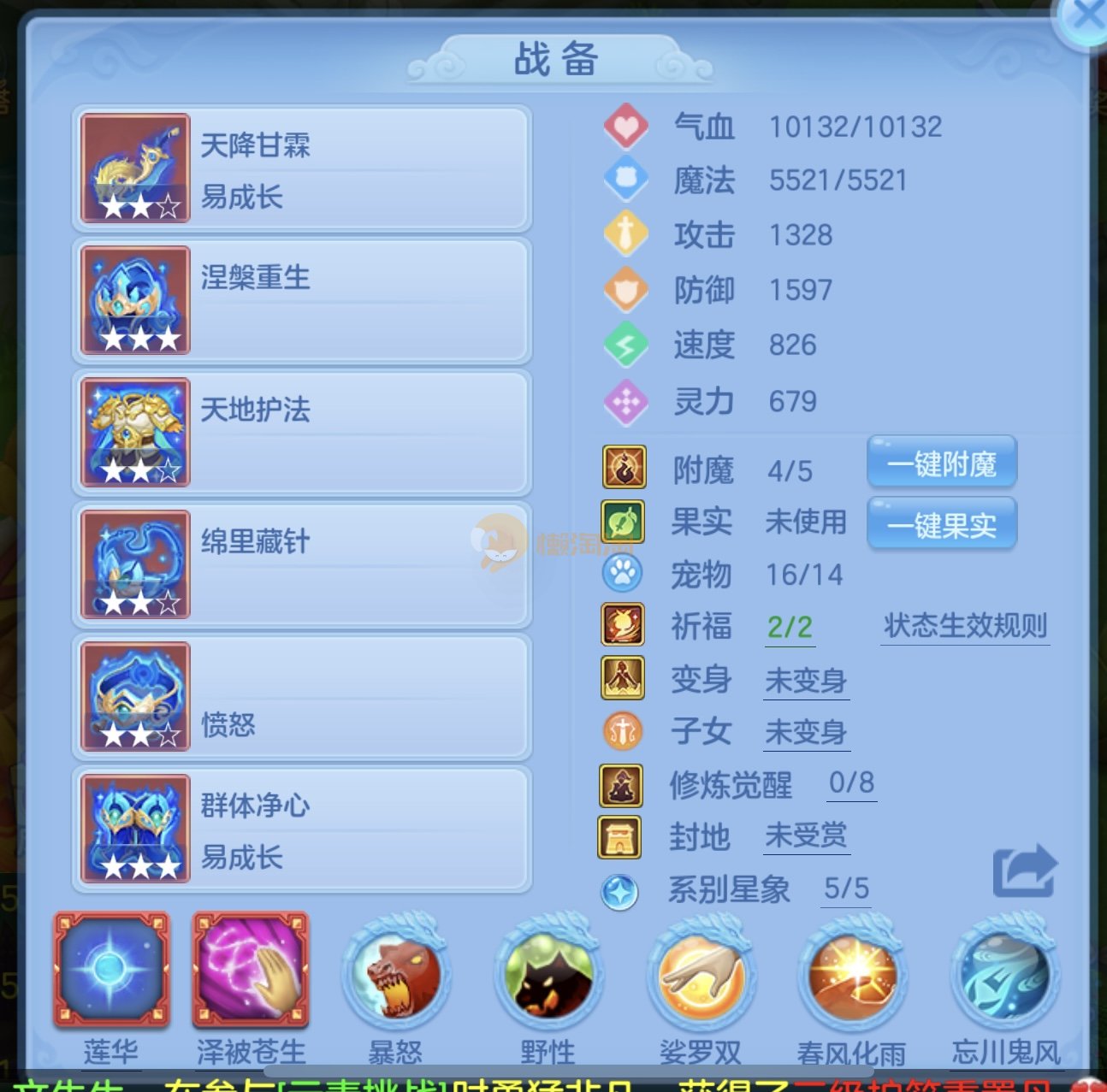This screenshot has width=1107, height=1092.
Task: Open the 涅槃重生 equipment card
Action: pyautogui.click(x=302, y=301)
